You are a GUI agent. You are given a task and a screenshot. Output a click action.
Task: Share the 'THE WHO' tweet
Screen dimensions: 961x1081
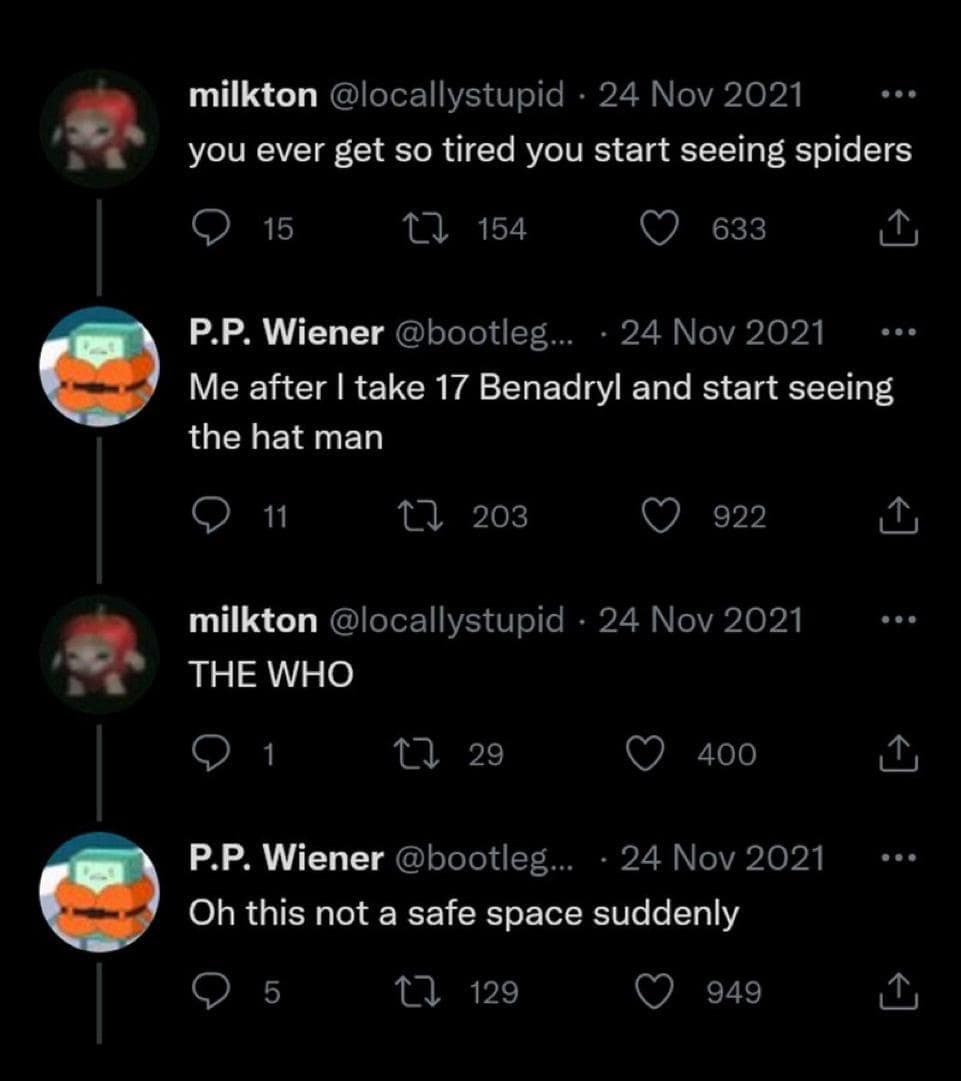click(x=897, y=754)
